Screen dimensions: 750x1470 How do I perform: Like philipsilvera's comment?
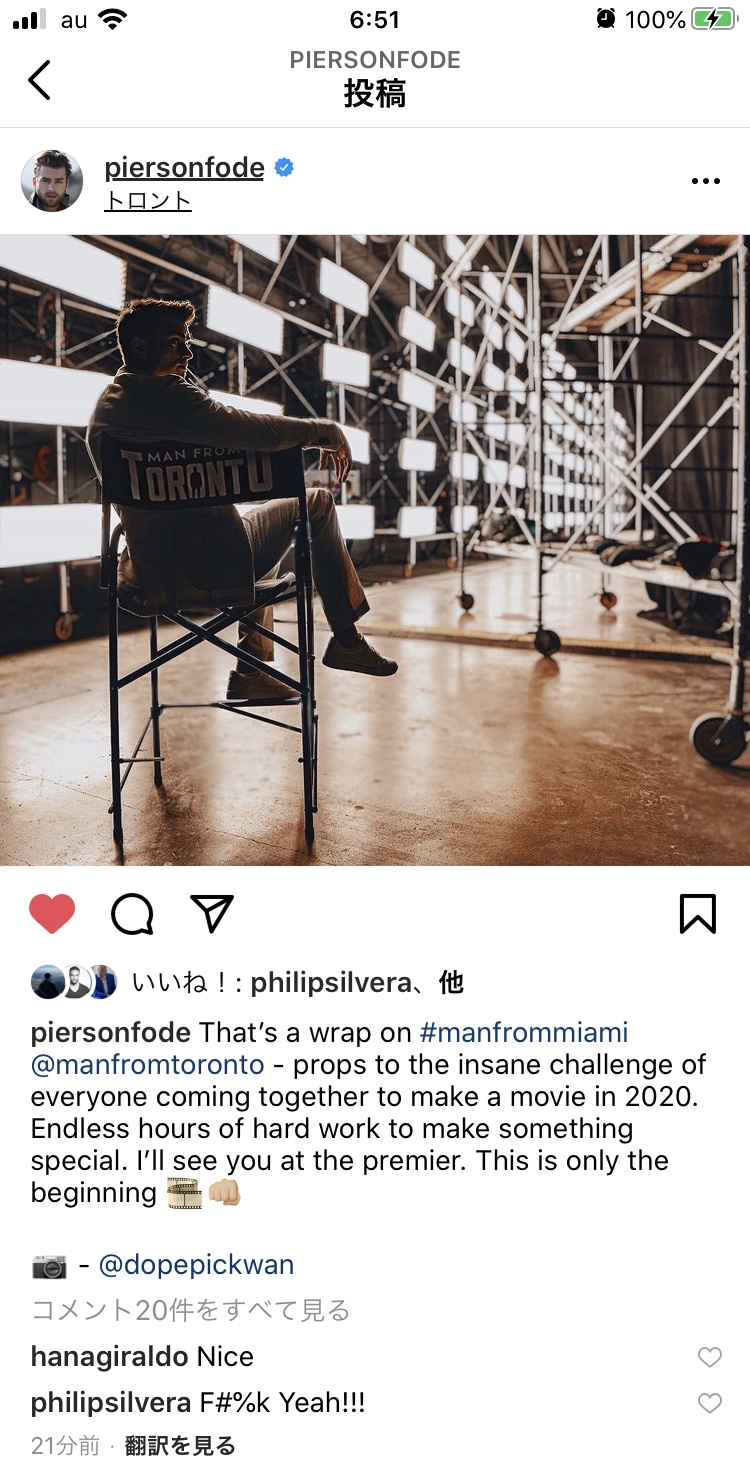(709, 1403)
